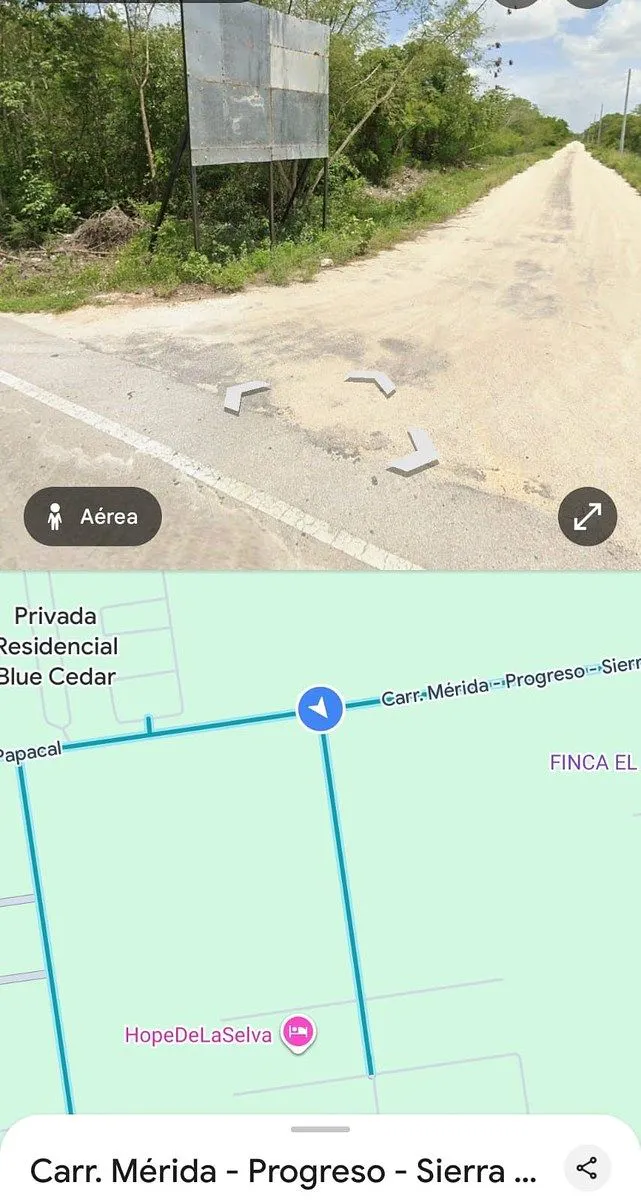Image resolution: width=641 pixels, height=1200 pixels.
Task: Tap the Street View arrow pointing right
Action: coord(414,451)
